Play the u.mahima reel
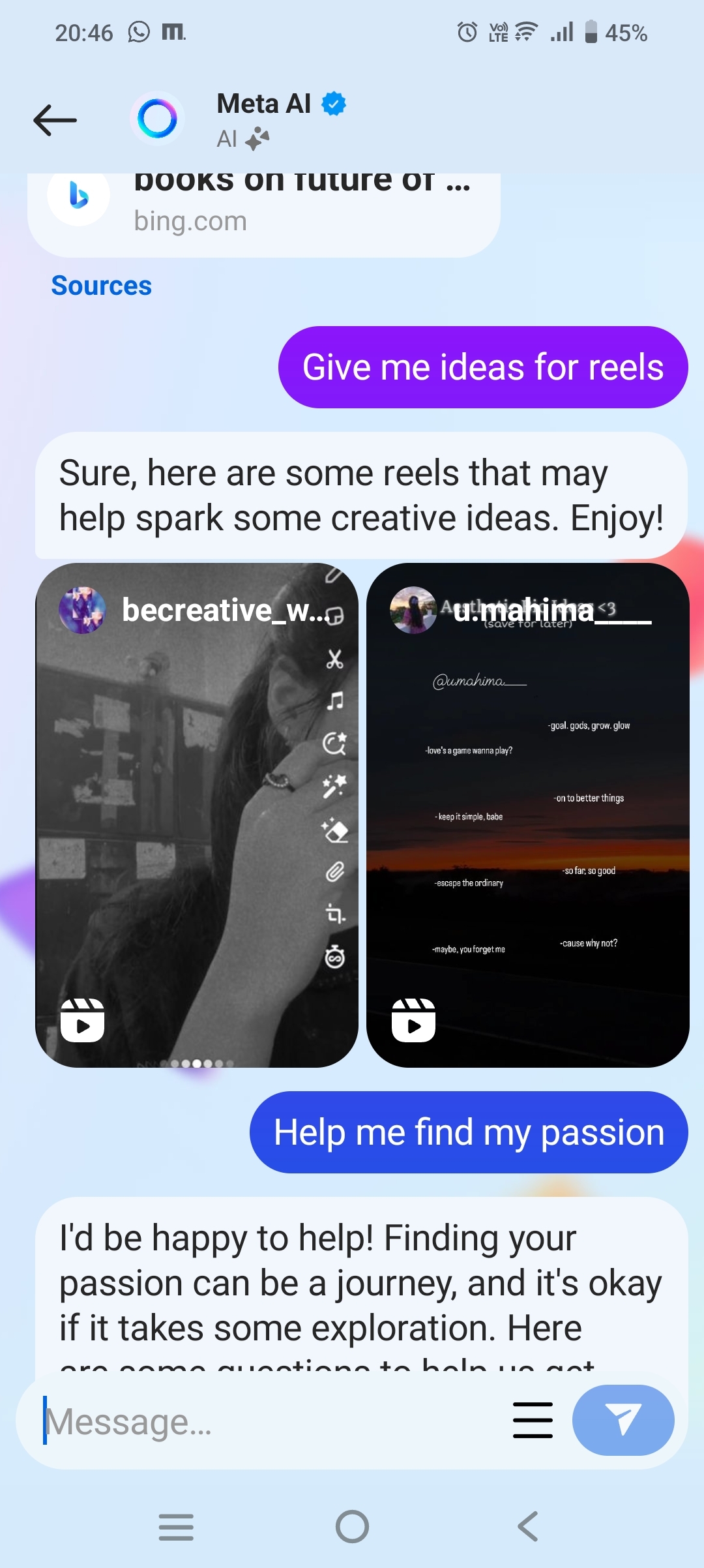Viewport: 704px width, 1568px height. 527,815
